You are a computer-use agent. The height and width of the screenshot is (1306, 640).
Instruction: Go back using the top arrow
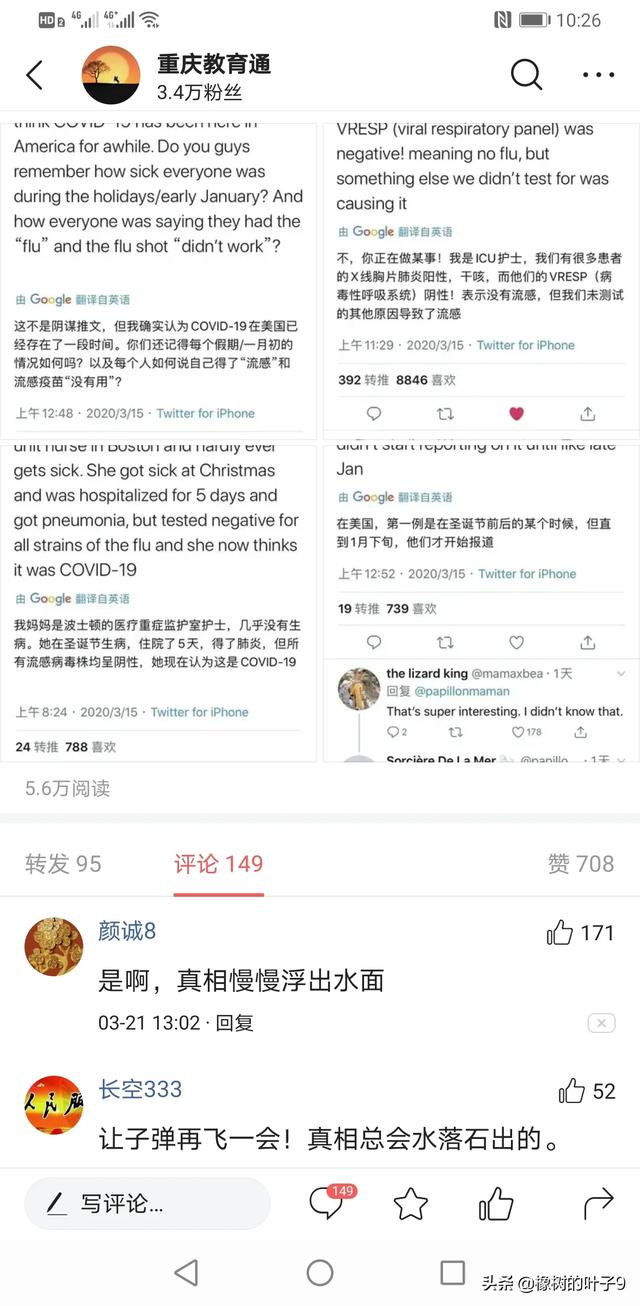tap(35, 75)
